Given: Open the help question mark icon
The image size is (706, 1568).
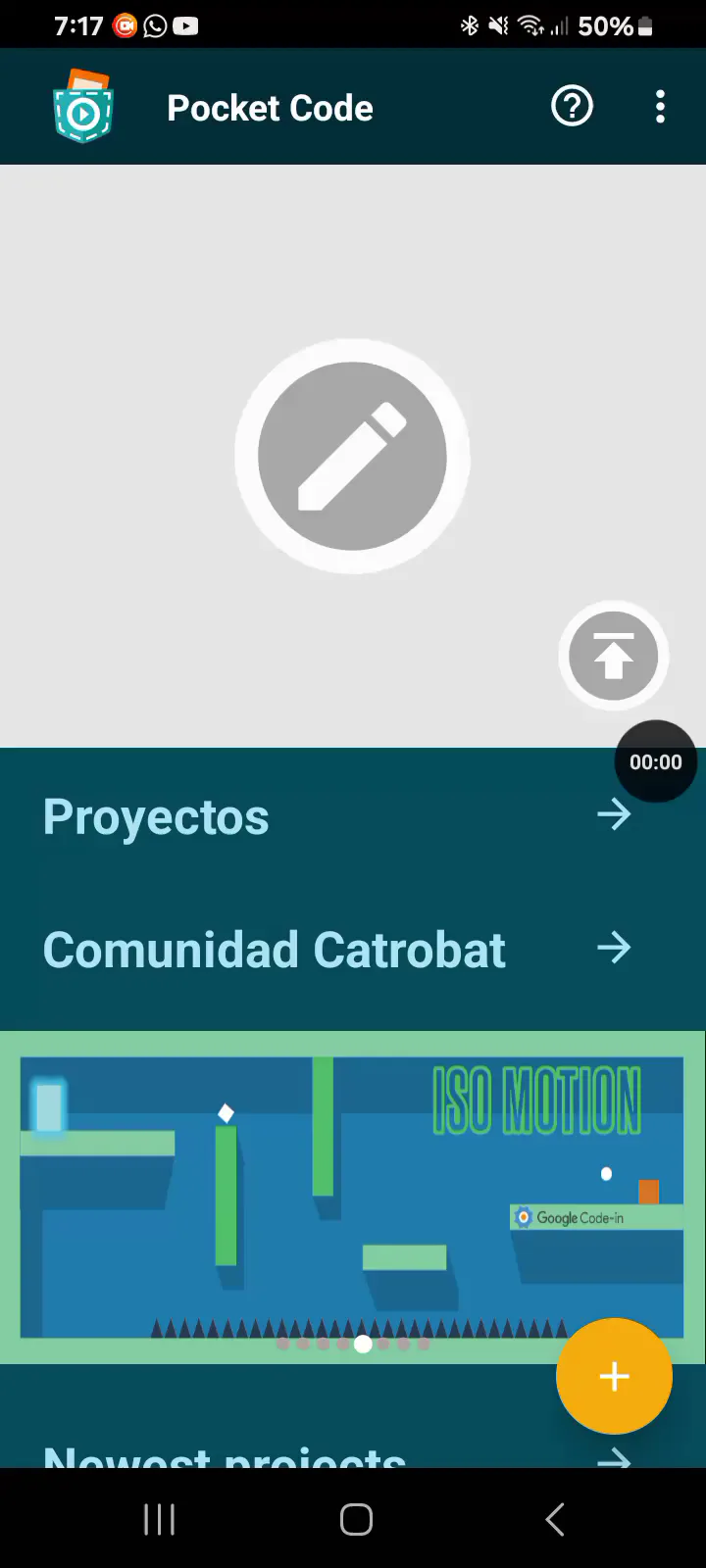Looking at the screenshot, I should click(572, 106).
